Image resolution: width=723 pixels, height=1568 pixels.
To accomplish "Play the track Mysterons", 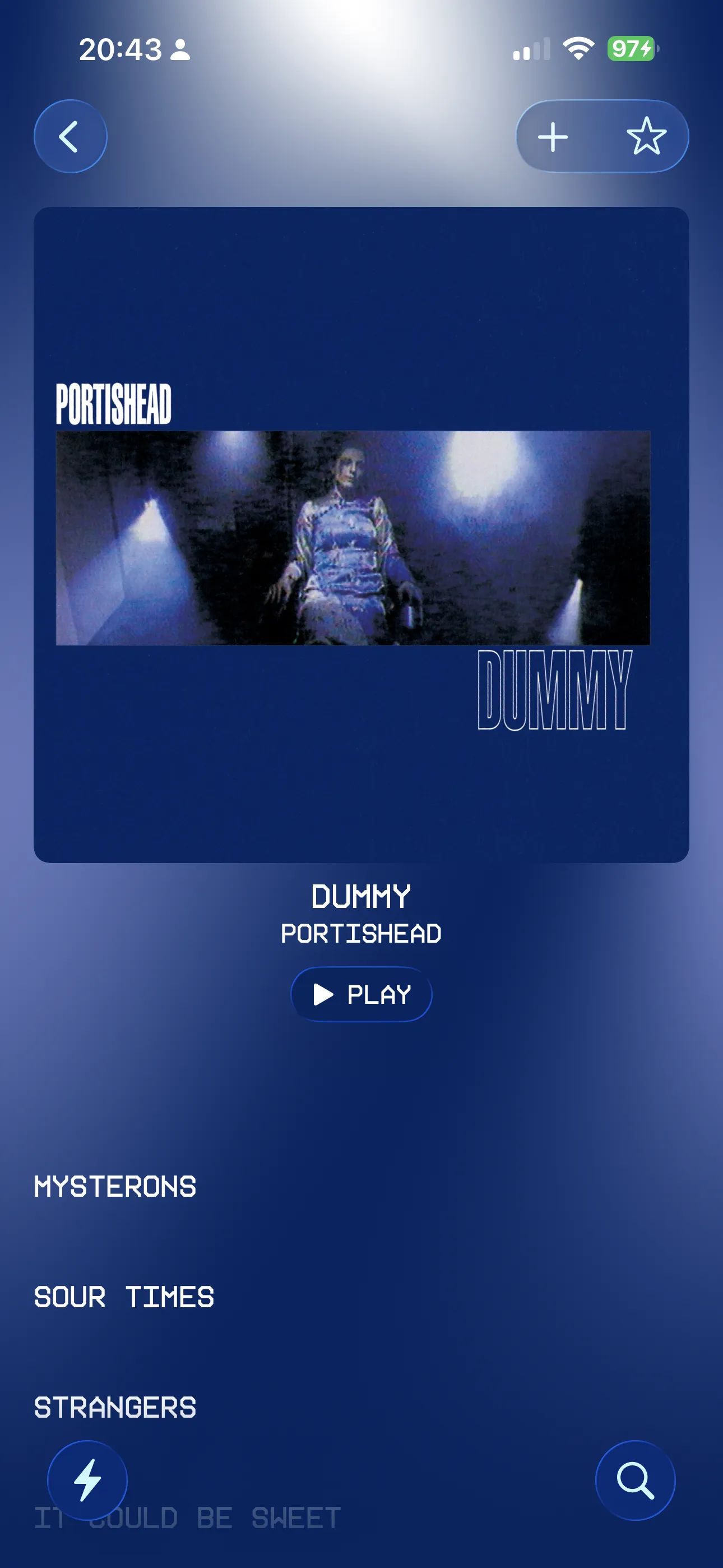I will [115, 1187].
